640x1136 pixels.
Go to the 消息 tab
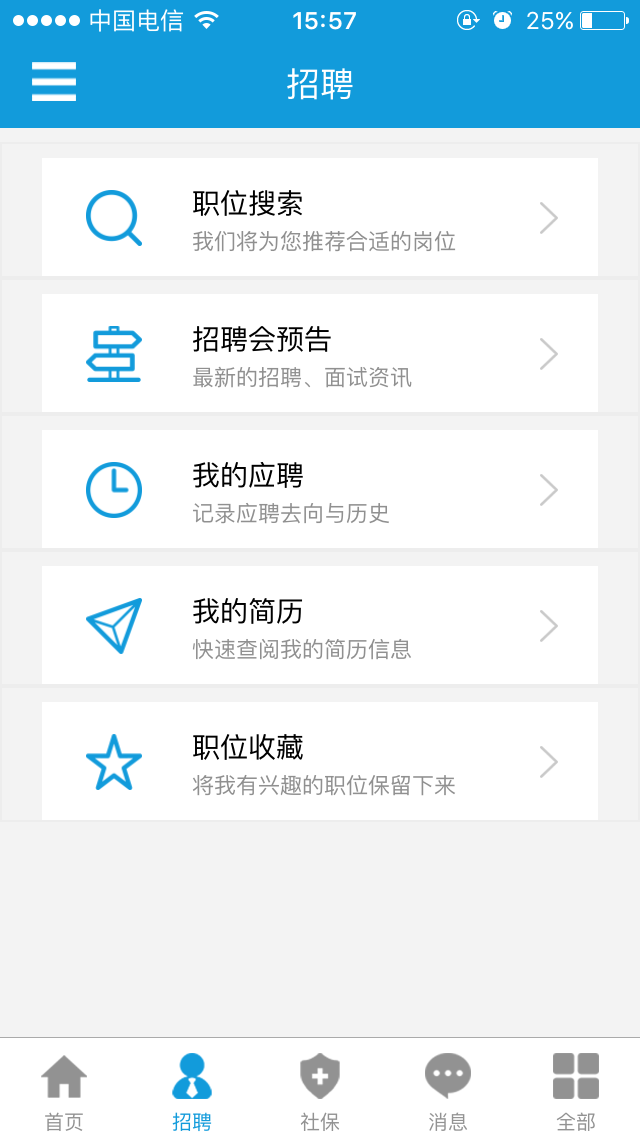tap(448, 1090)
